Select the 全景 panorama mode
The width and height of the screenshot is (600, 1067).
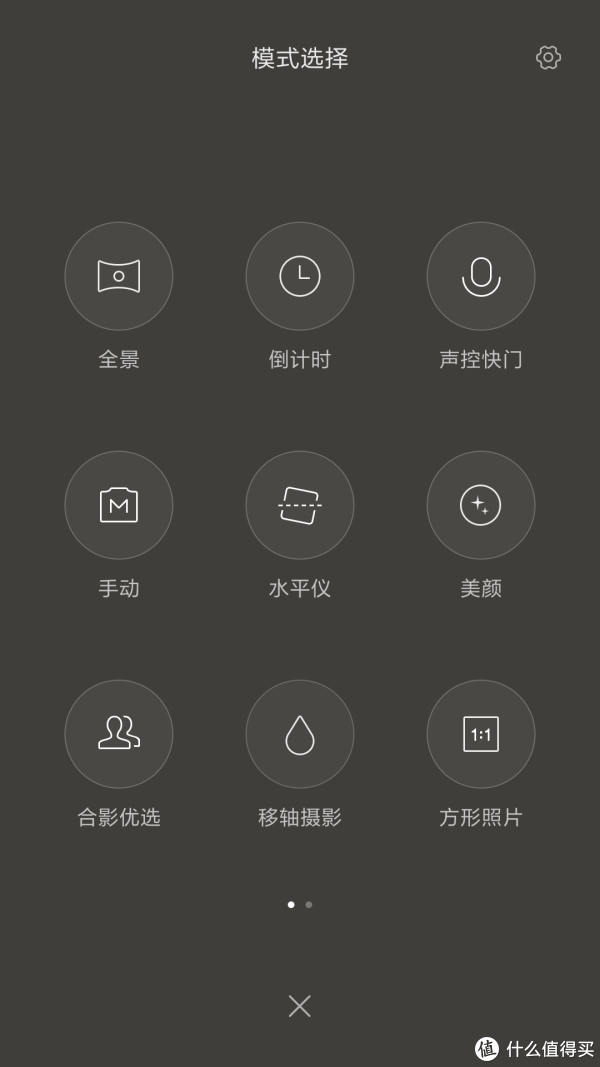[x=119, y=276]
